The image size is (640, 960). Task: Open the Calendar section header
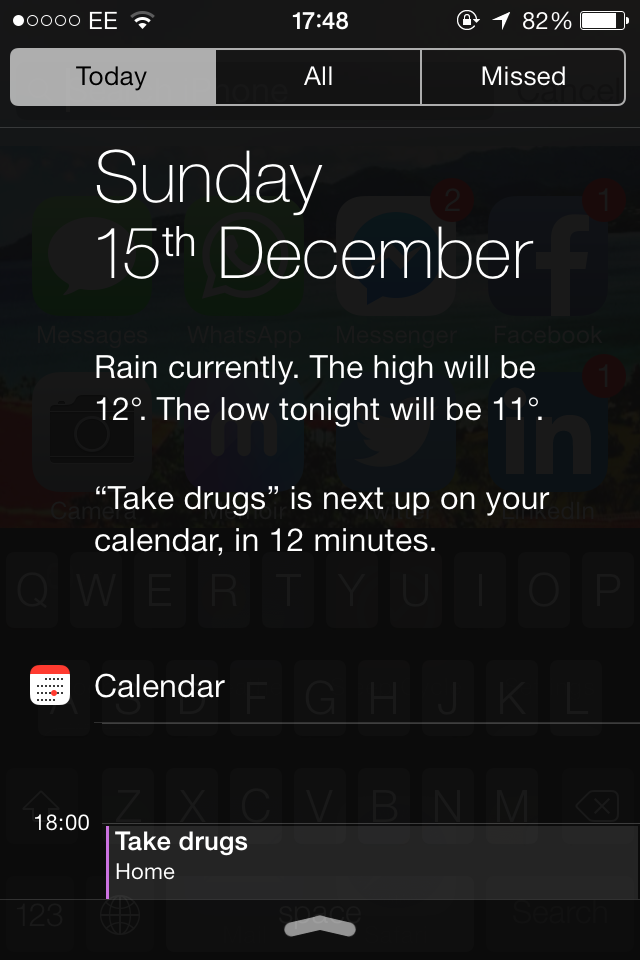160,687
